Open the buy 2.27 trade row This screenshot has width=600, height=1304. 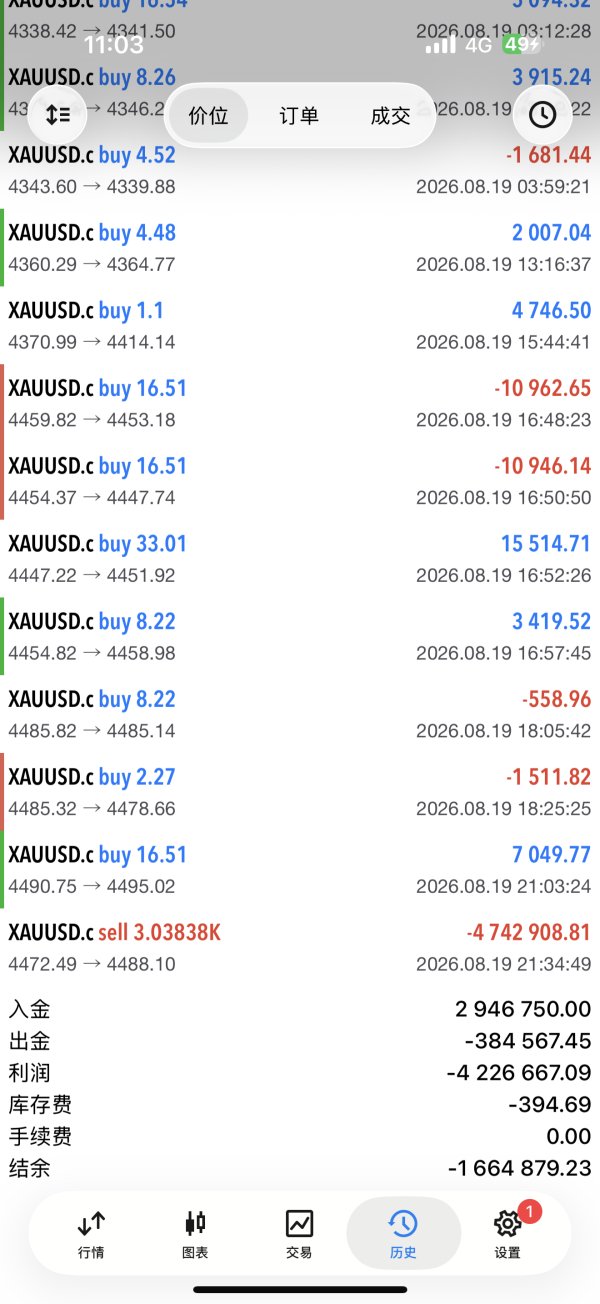point(300,792)
